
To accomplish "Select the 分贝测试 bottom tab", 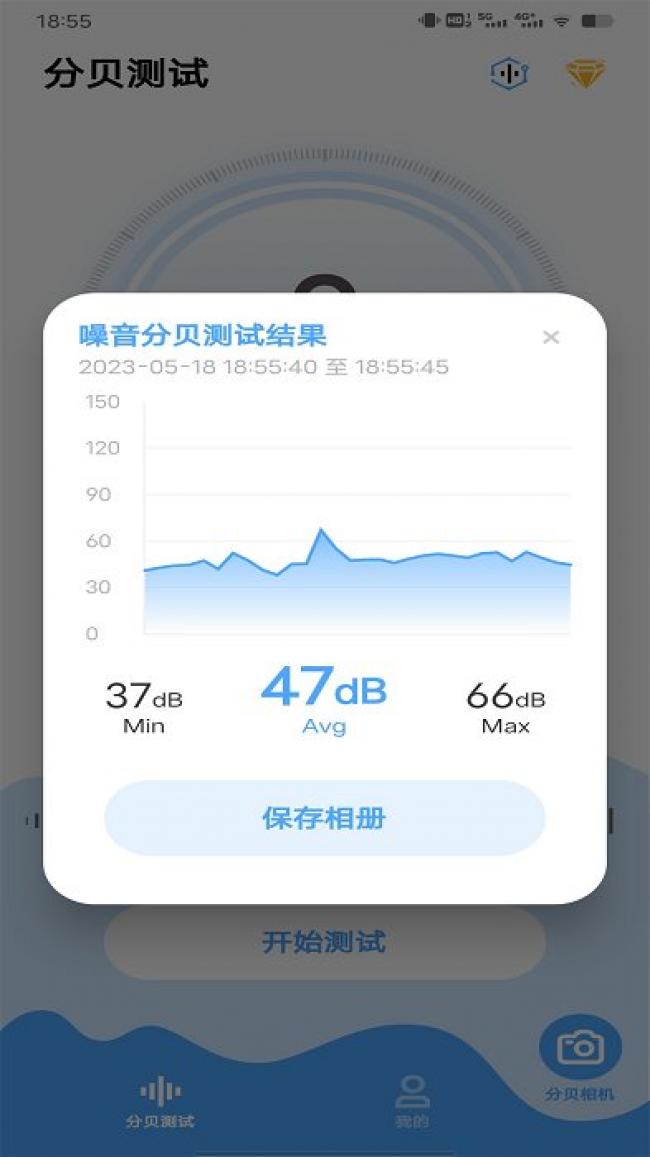I will 160,1101.
